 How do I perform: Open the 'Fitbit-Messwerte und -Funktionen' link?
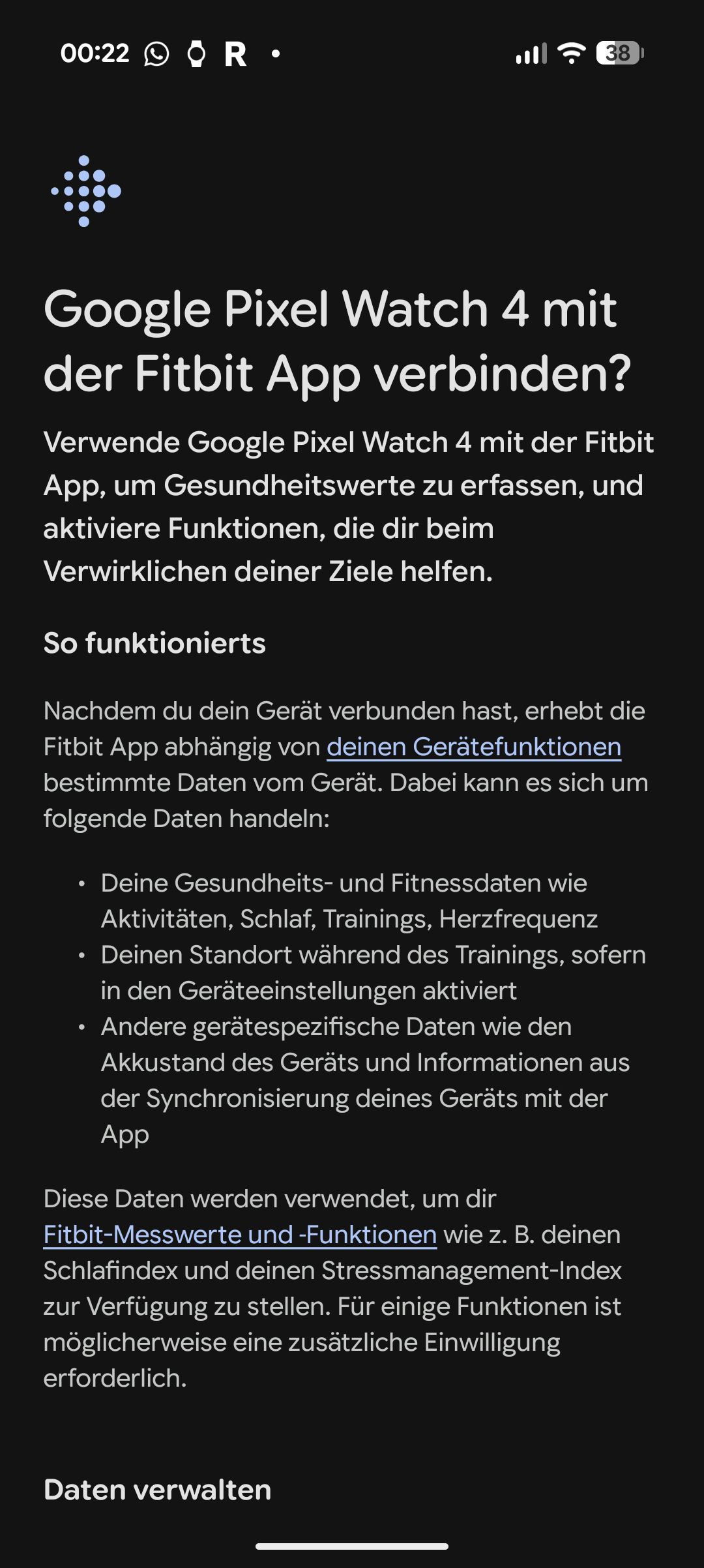[x=240, y=1235]
